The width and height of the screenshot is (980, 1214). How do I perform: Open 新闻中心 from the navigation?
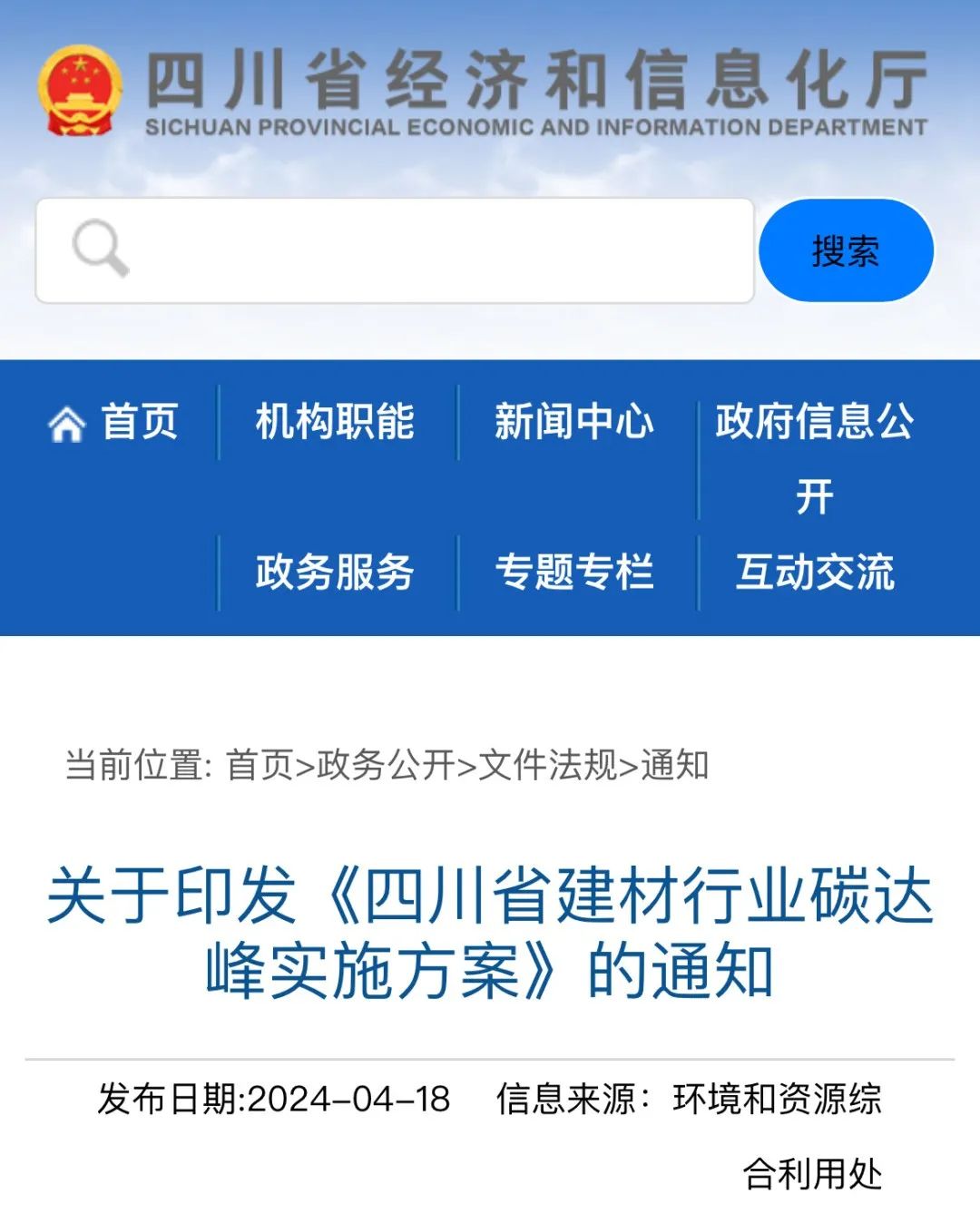(573, 422)
